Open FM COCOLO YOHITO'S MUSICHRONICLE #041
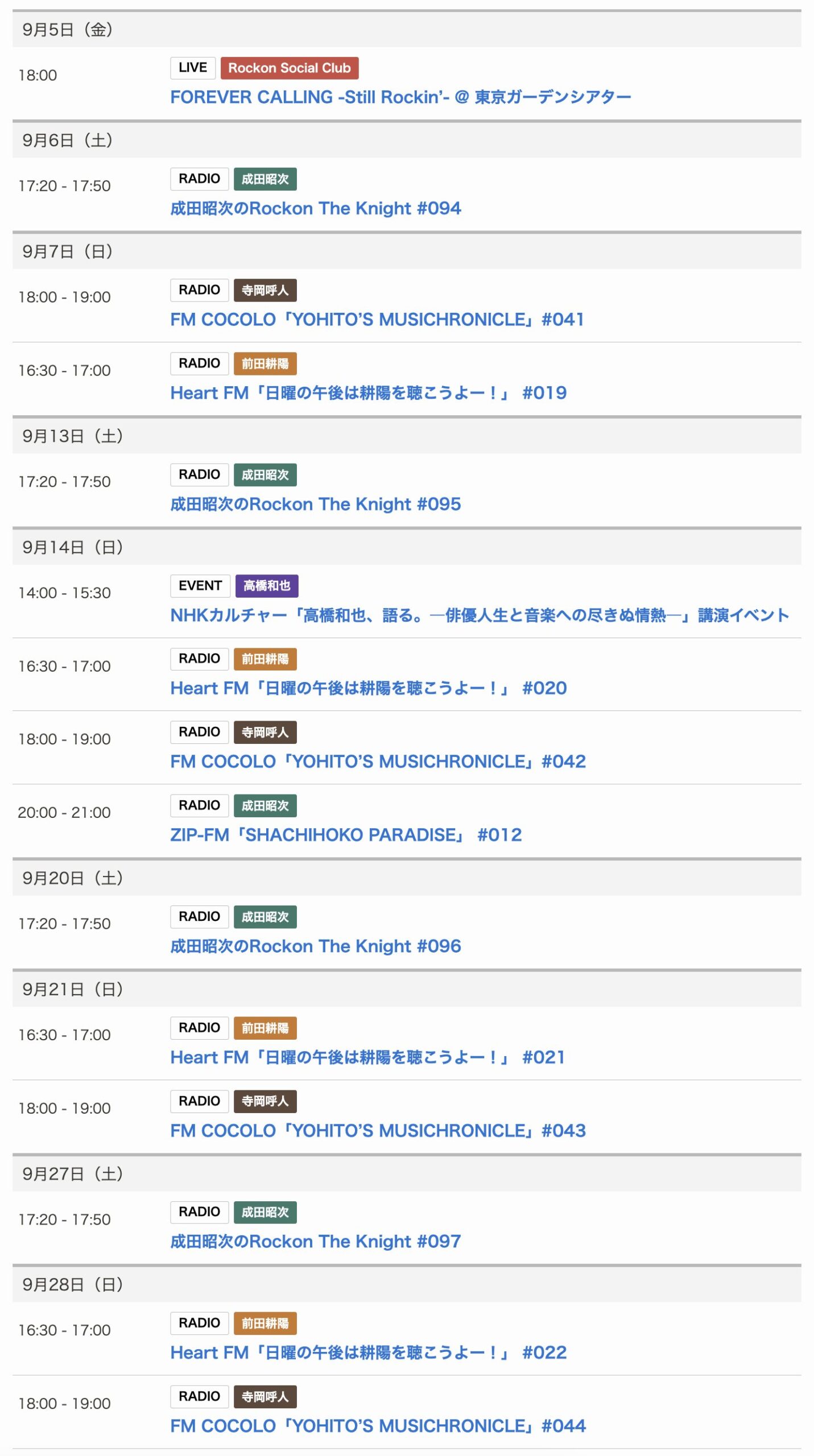The height and width of the screenshot is (1456, 814). click(x=377, y=319)
